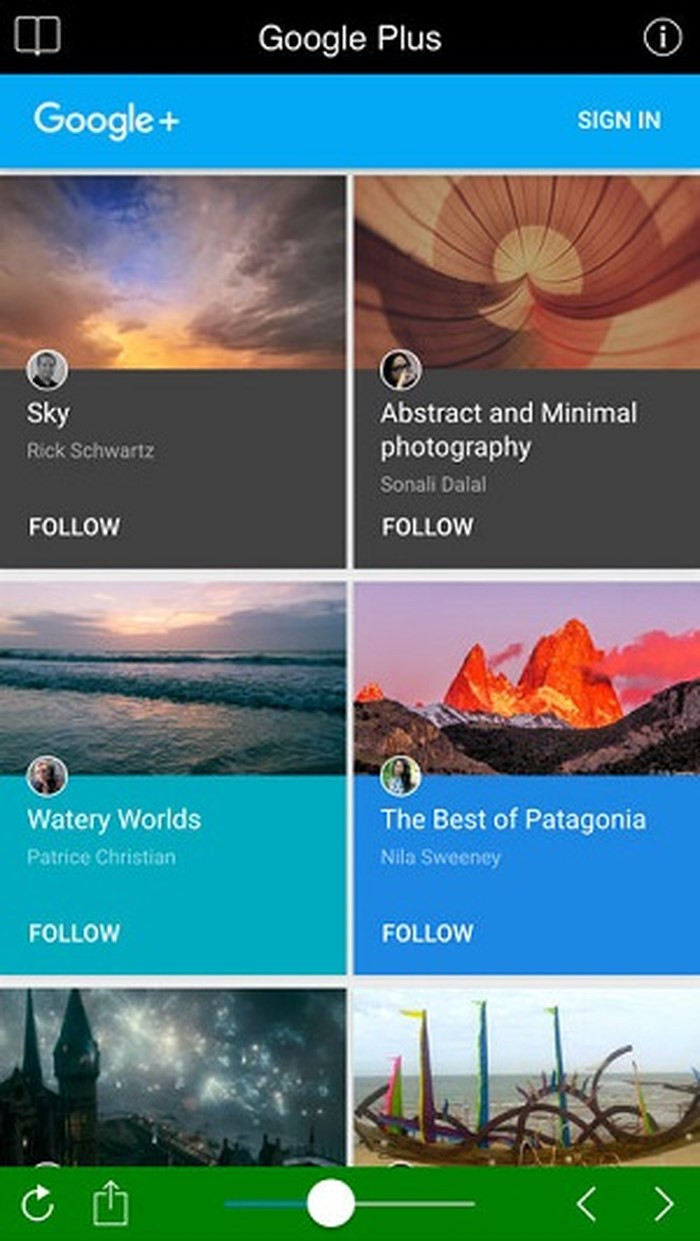Go back to the previous page
The width and height of the screenshot is (700, 1241).
point(587,1204)
